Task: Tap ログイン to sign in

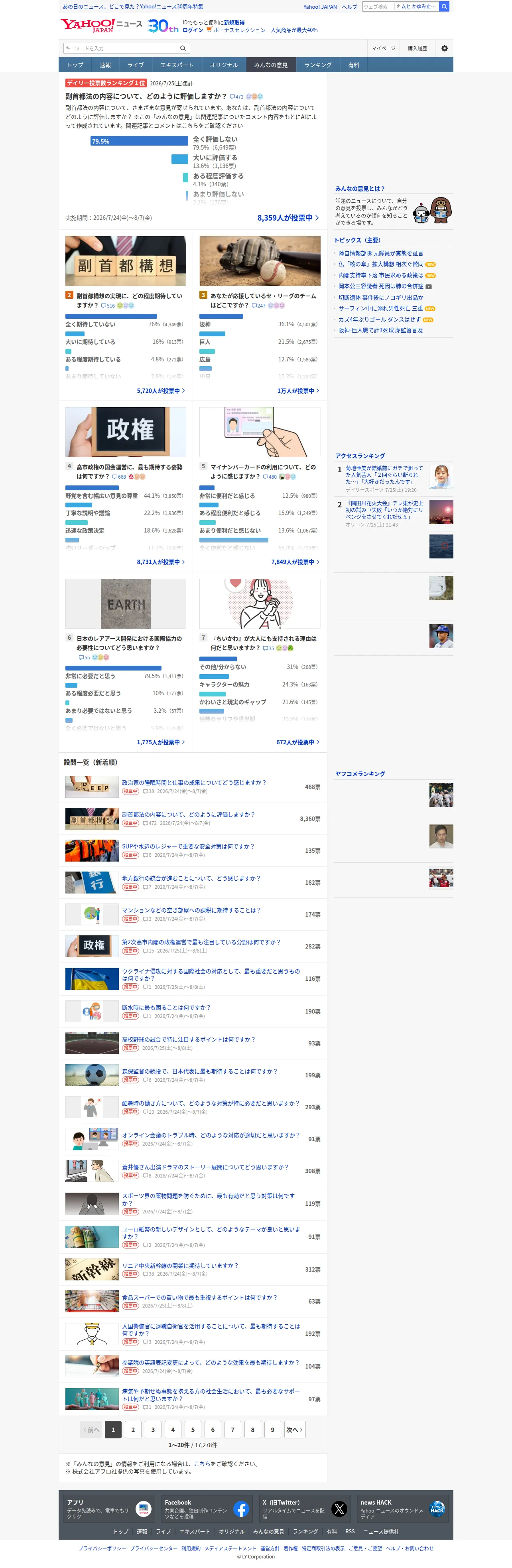Action: pos(193,30)
